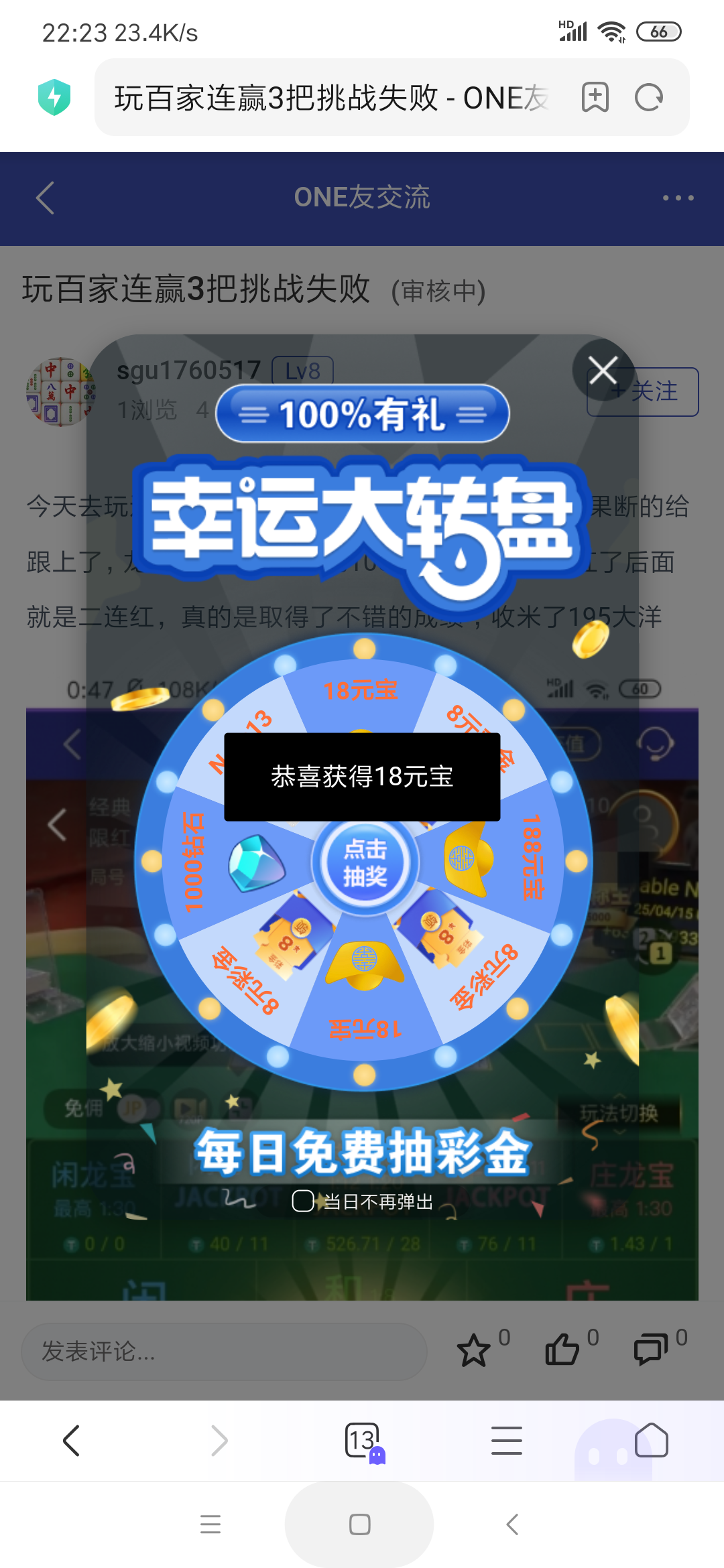This screenshot has width=724, height=1568.
Task: Tap the address bar page title
Action: [332, 98]
